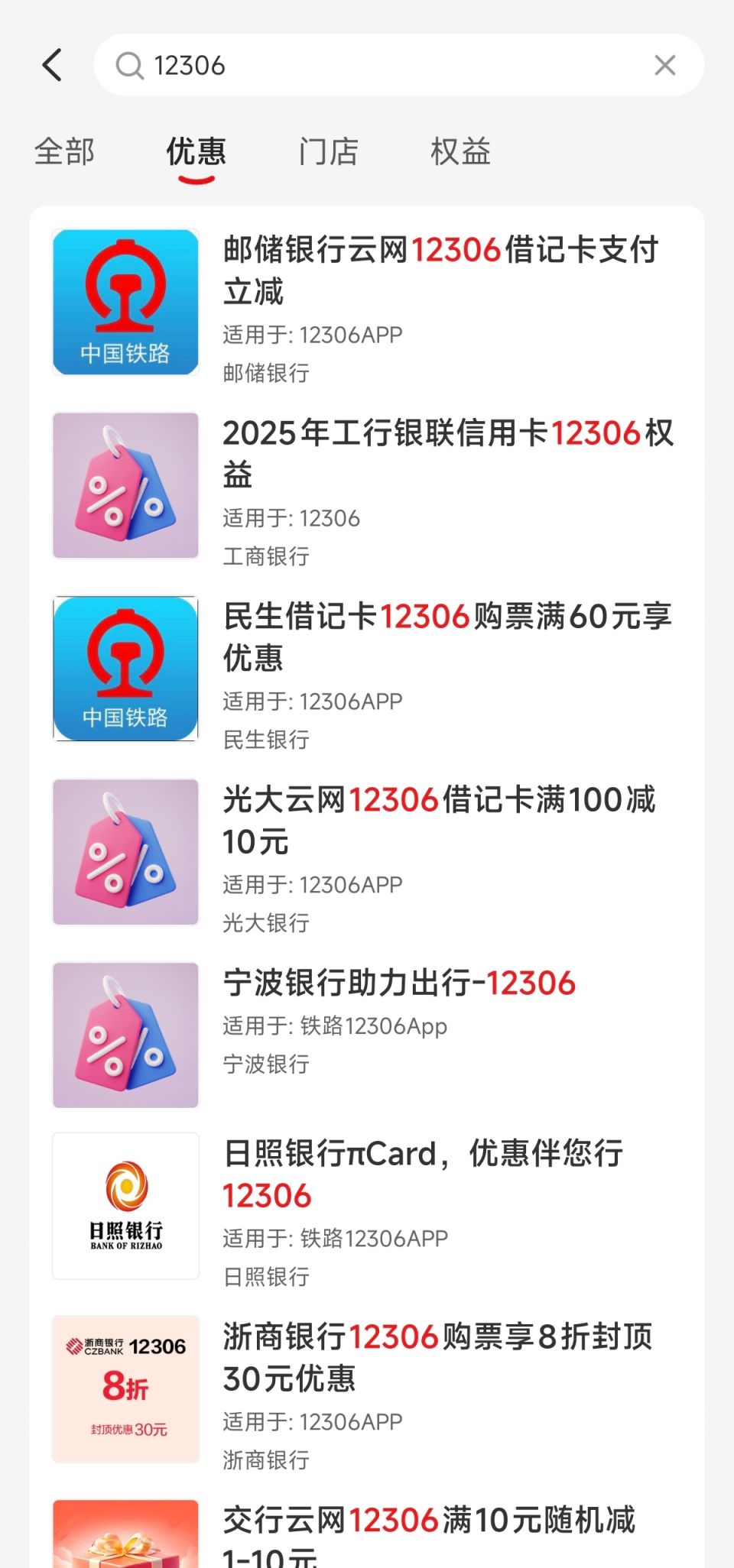Screen dimensions: 734x1568
Task: Switch to the 门店 tab
Action: point(329,151)
